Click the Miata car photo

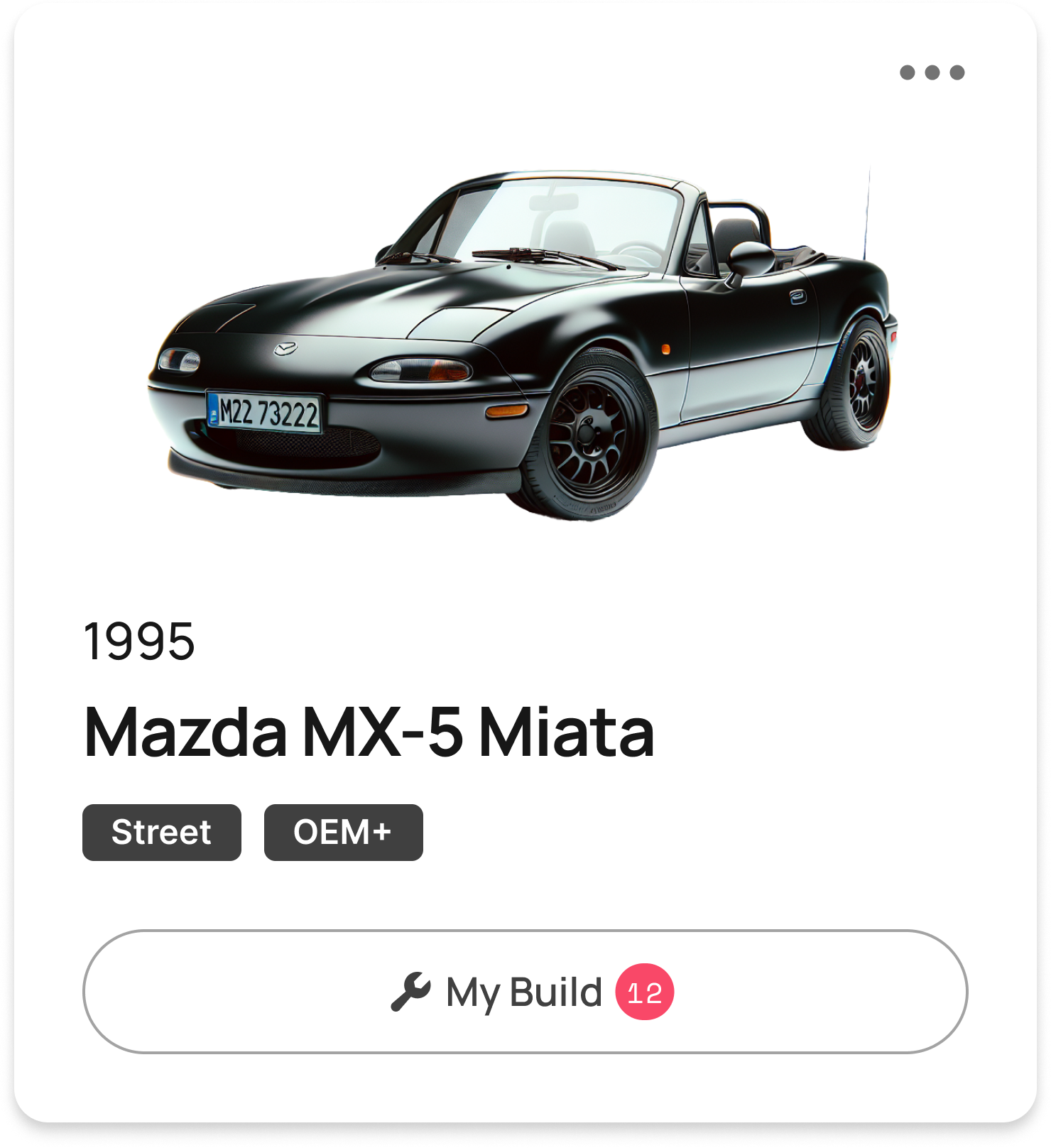coord(525,334)
